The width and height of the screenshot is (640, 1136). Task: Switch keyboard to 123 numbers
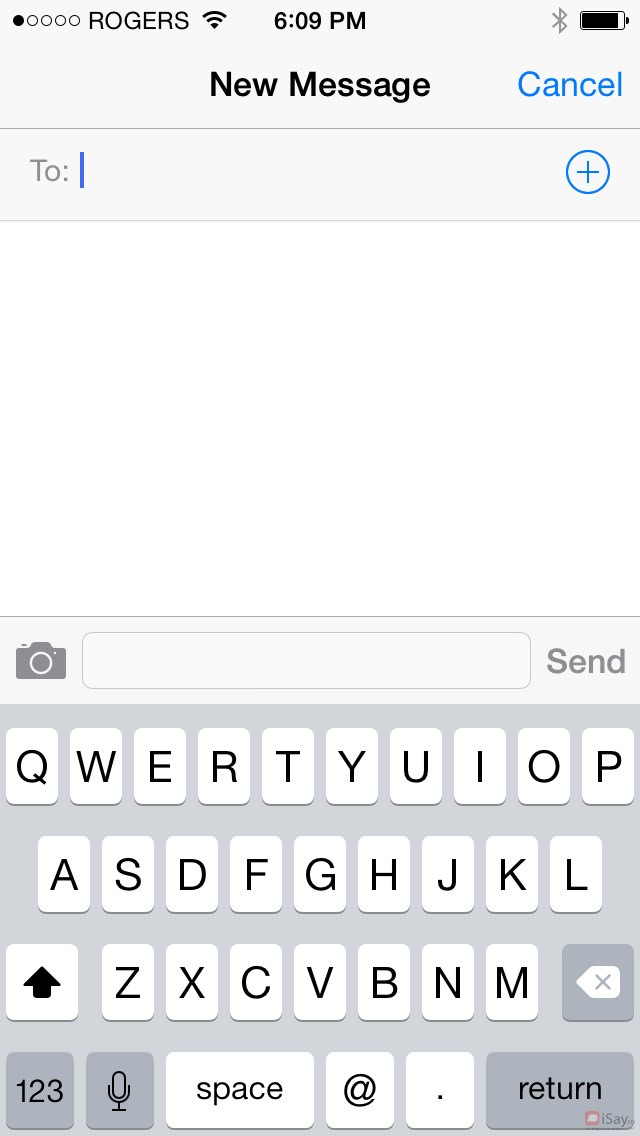coord(40,1089)
